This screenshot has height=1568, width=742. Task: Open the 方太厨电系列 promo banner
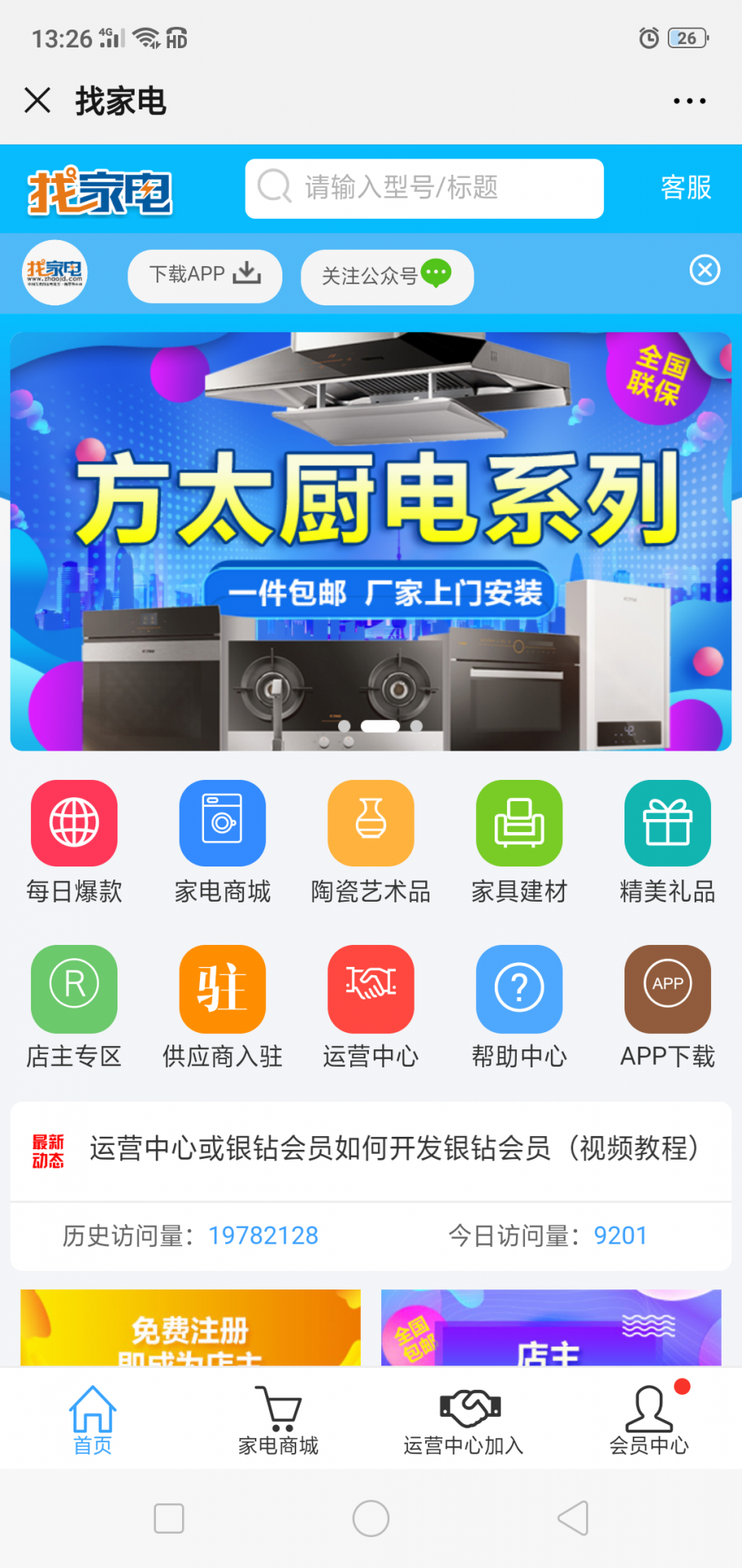pyautogui.click(x=371, y=541)
